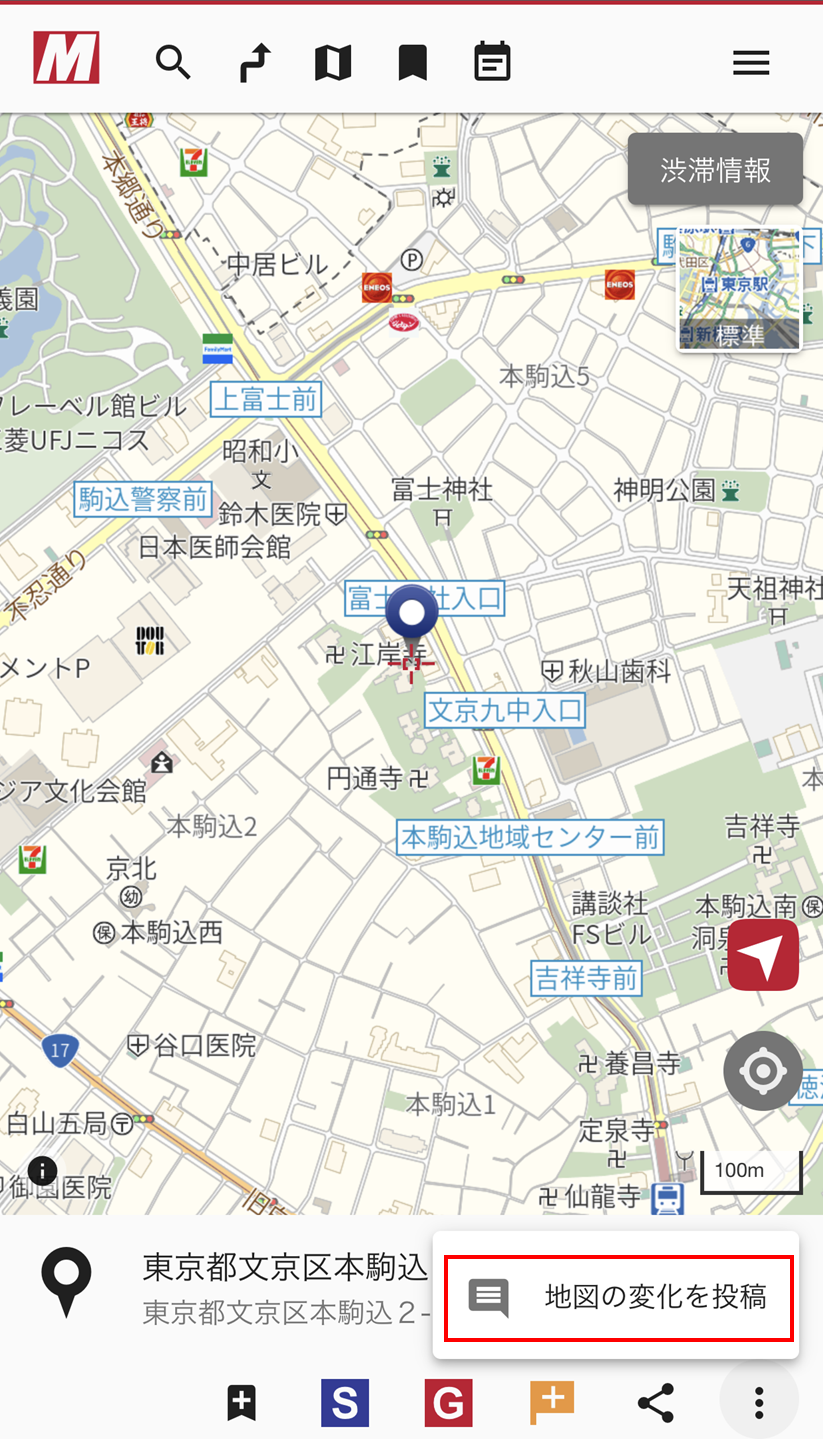823x1439 pixels.
Task: Set as start point with S
Action: (345, 1403)
